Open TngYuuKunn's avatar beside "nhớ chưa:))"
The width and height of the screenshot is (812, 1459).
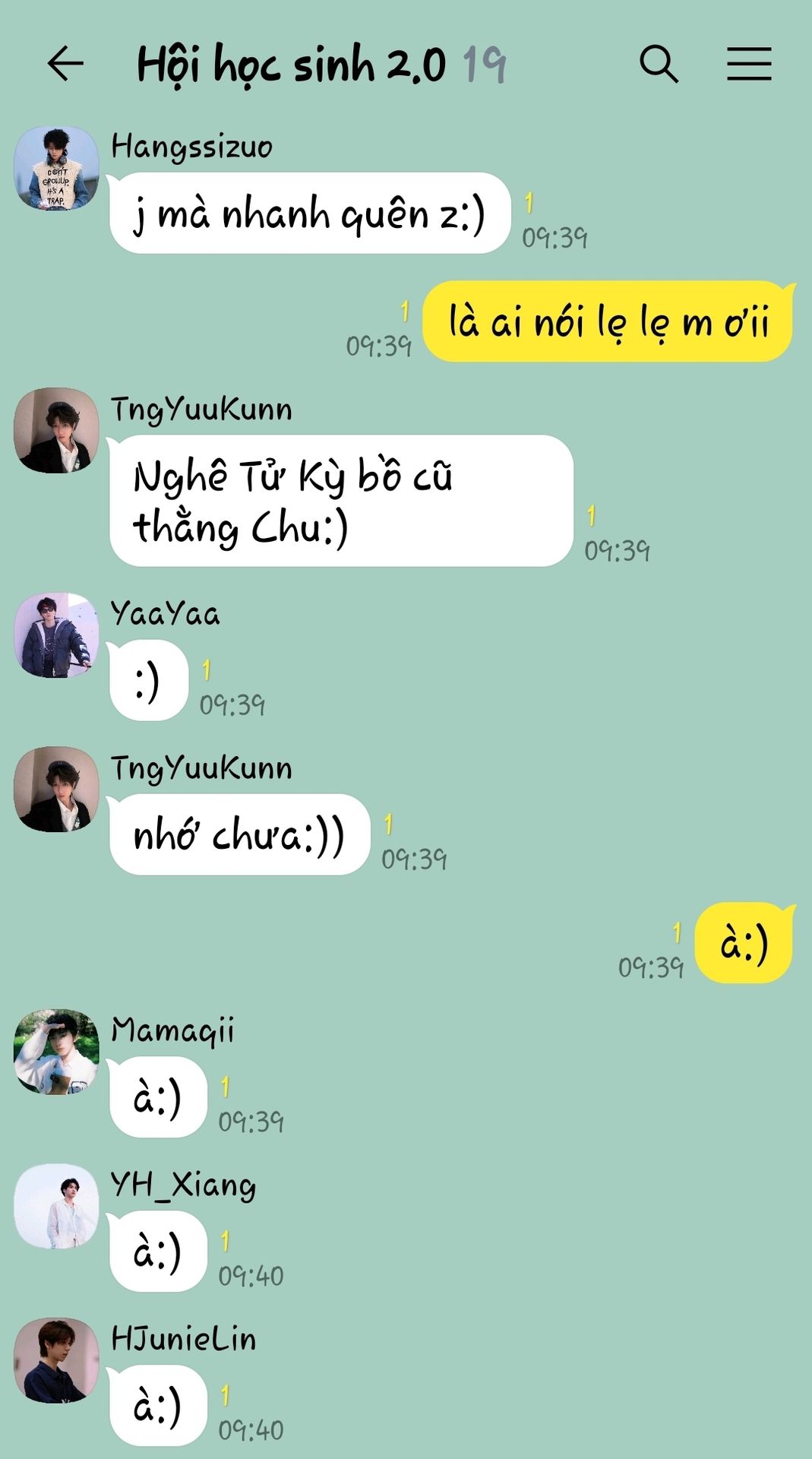[x=56, y=790]
